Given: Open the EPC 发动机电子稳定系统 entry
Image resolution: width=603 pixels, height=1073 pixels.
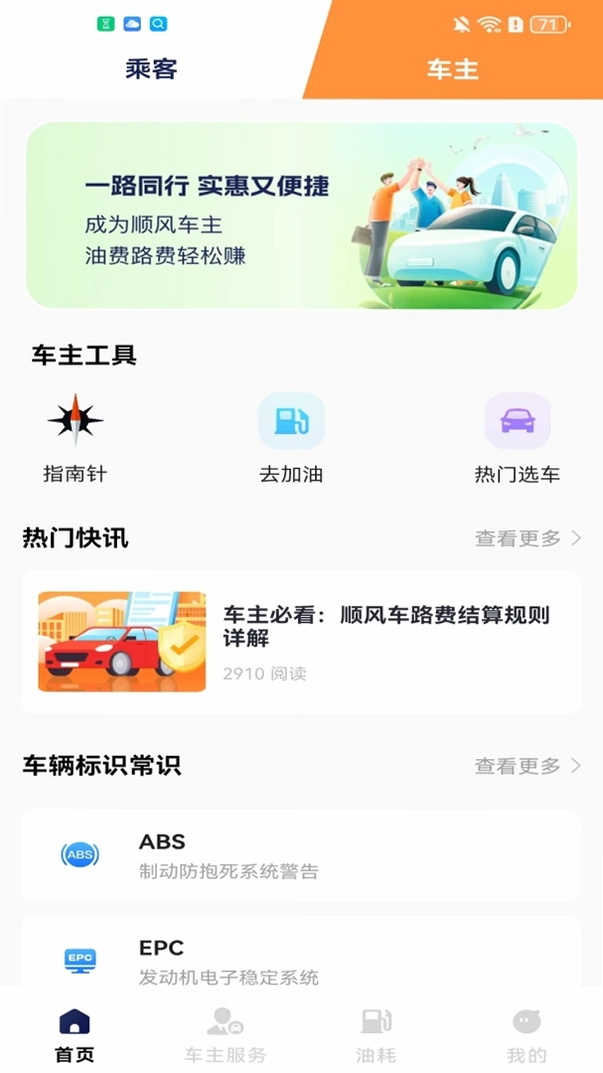Looking at the screenshot, I should pos(301,953).
